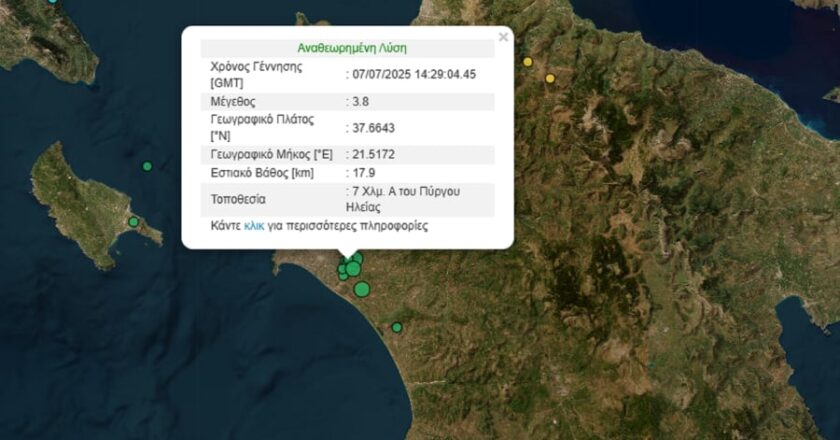Viewport: 840px width, 440px height.
Task: Select the yellow earthquake marker near the popup's corner
Action: coord(528,62)
